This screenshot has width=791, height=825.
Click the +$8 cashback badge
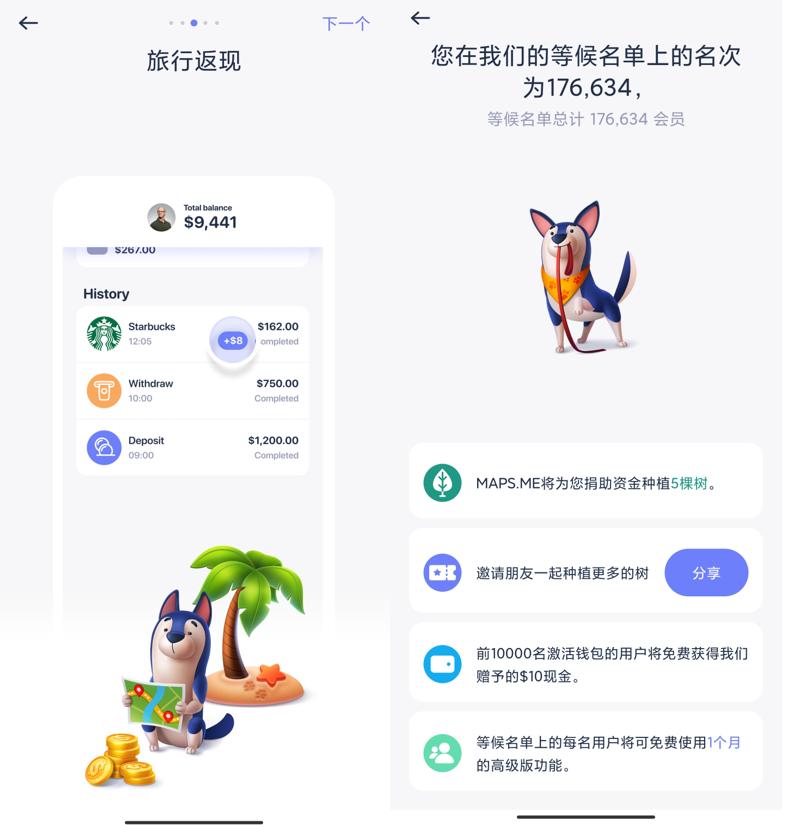tap(232, 340)
